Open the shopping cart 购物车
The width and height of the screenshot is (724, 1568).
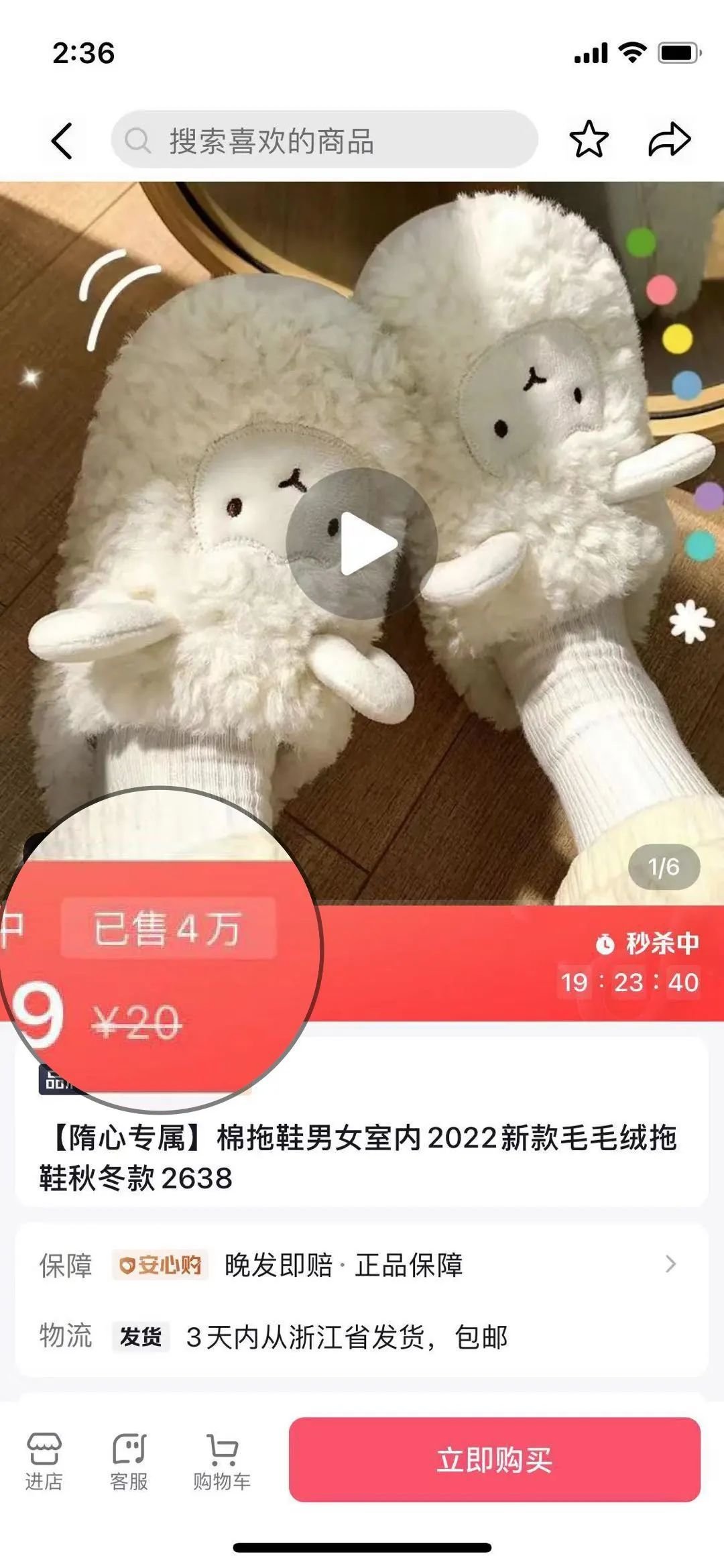point(221,1461)
